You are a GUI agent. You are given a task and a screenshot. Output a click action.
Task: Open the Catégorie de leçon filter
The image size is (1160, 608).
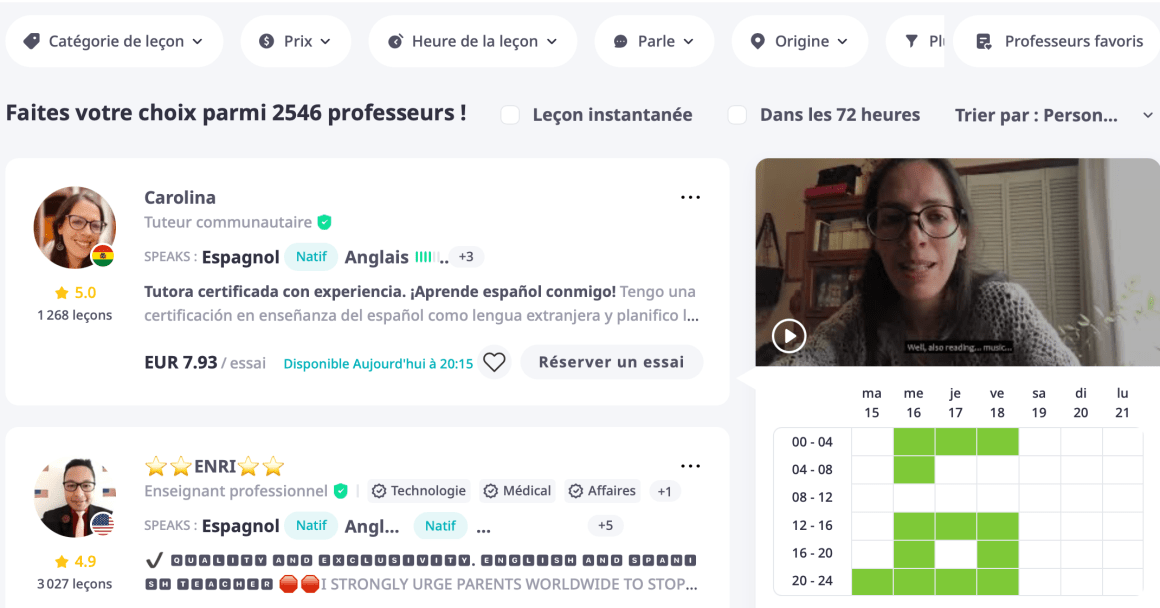coord(113,41)
